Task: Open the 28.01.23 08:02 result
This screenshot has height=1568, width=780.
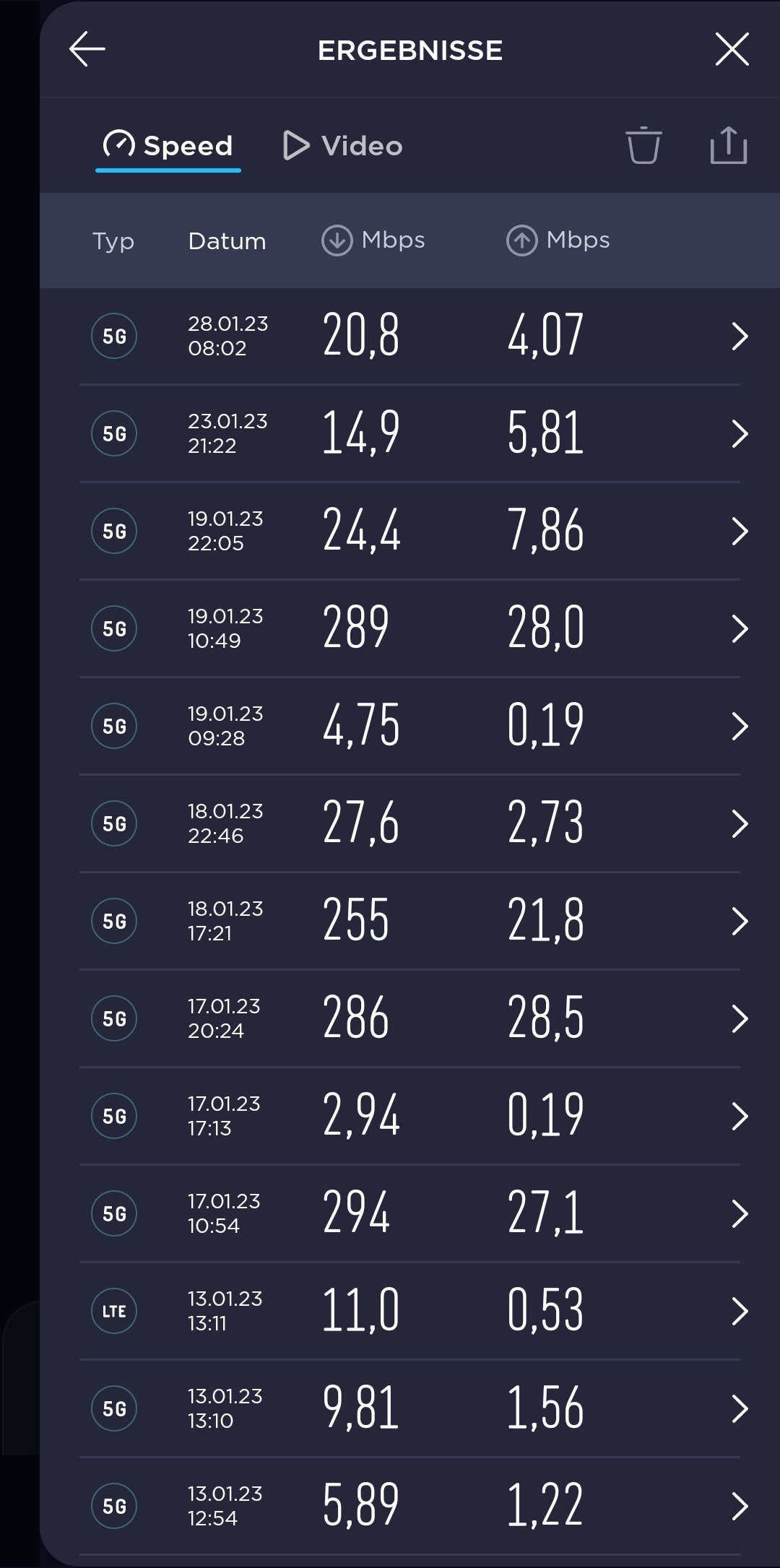Action: pos(409,337)
